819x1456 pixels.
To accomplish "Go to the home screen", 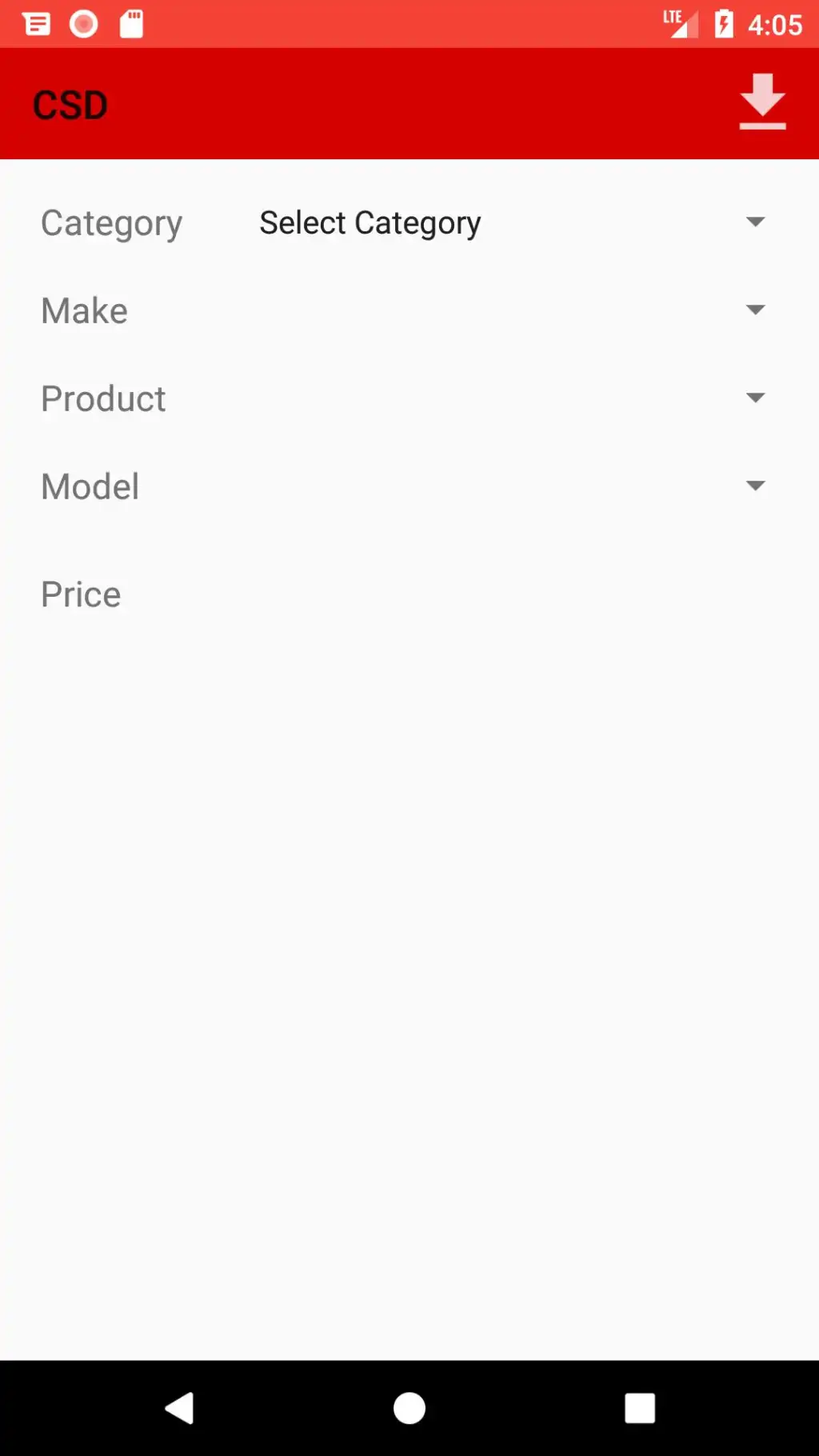I will [409, 1408].
